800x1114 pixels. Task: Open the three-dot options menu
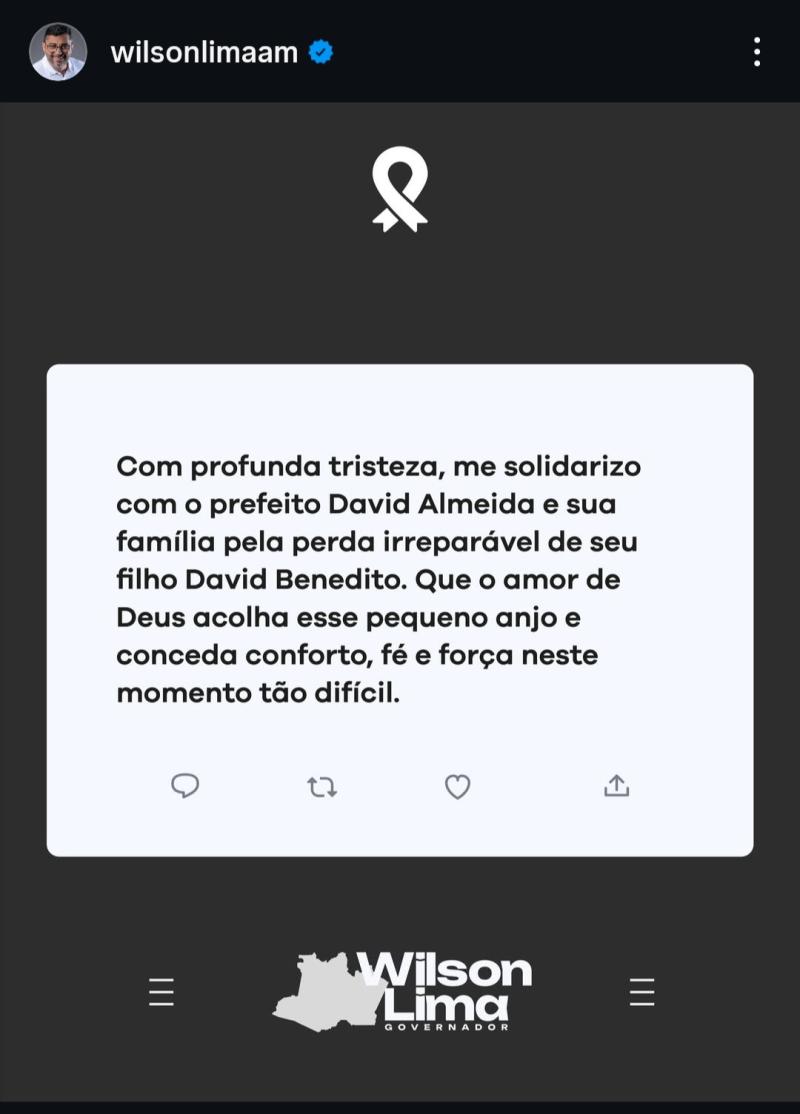(758, 51)
